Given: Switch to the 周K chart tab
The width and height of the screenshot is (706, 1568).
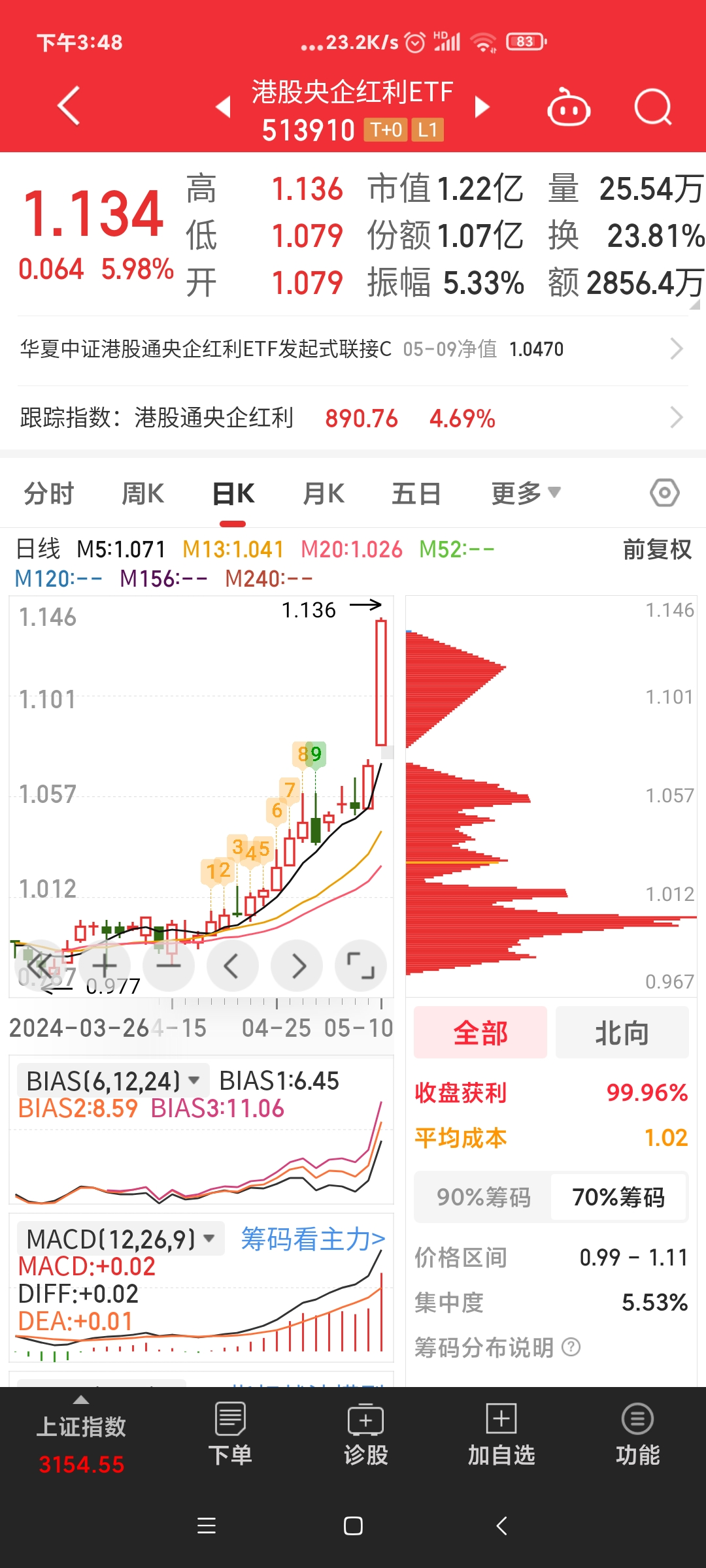Looking at the screenshot, I should tap(143, 493).
